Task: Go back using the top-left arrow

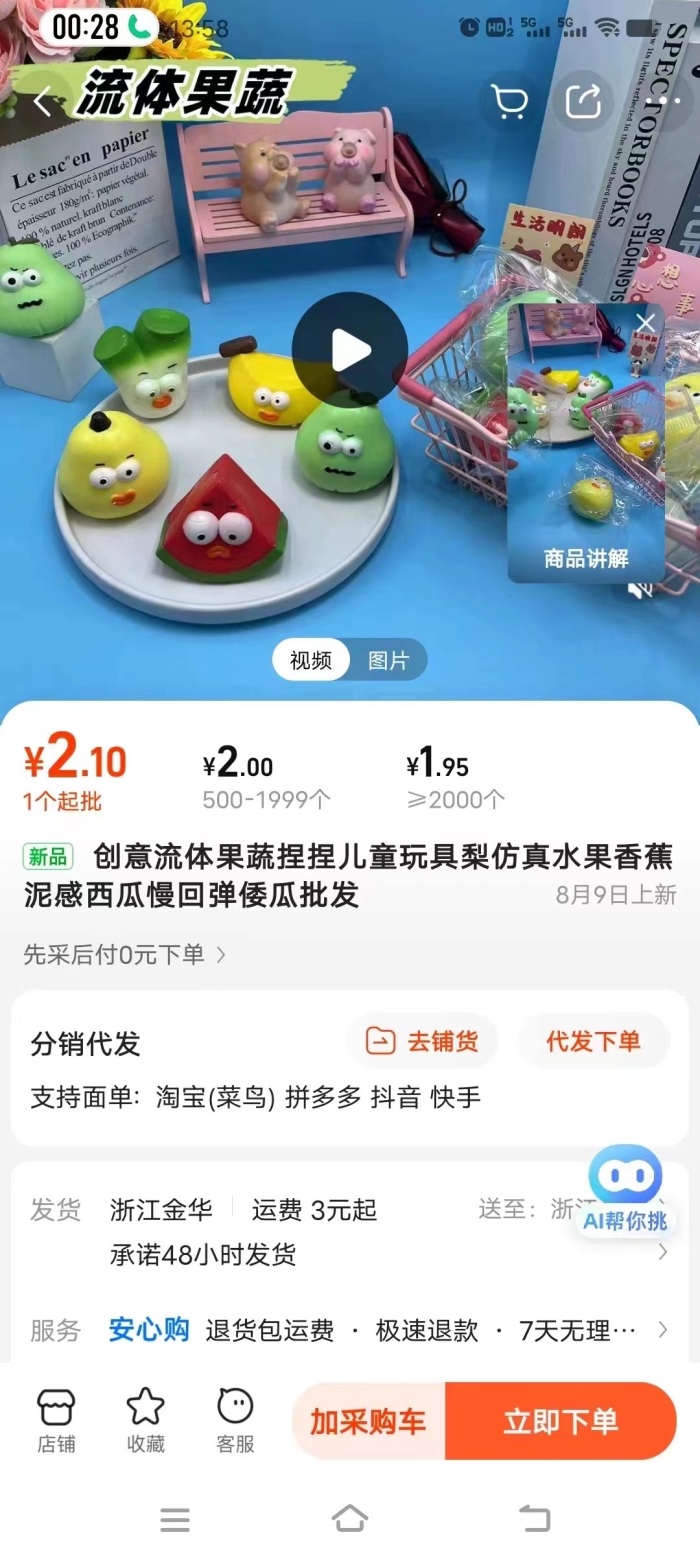Action: (42, 102)
